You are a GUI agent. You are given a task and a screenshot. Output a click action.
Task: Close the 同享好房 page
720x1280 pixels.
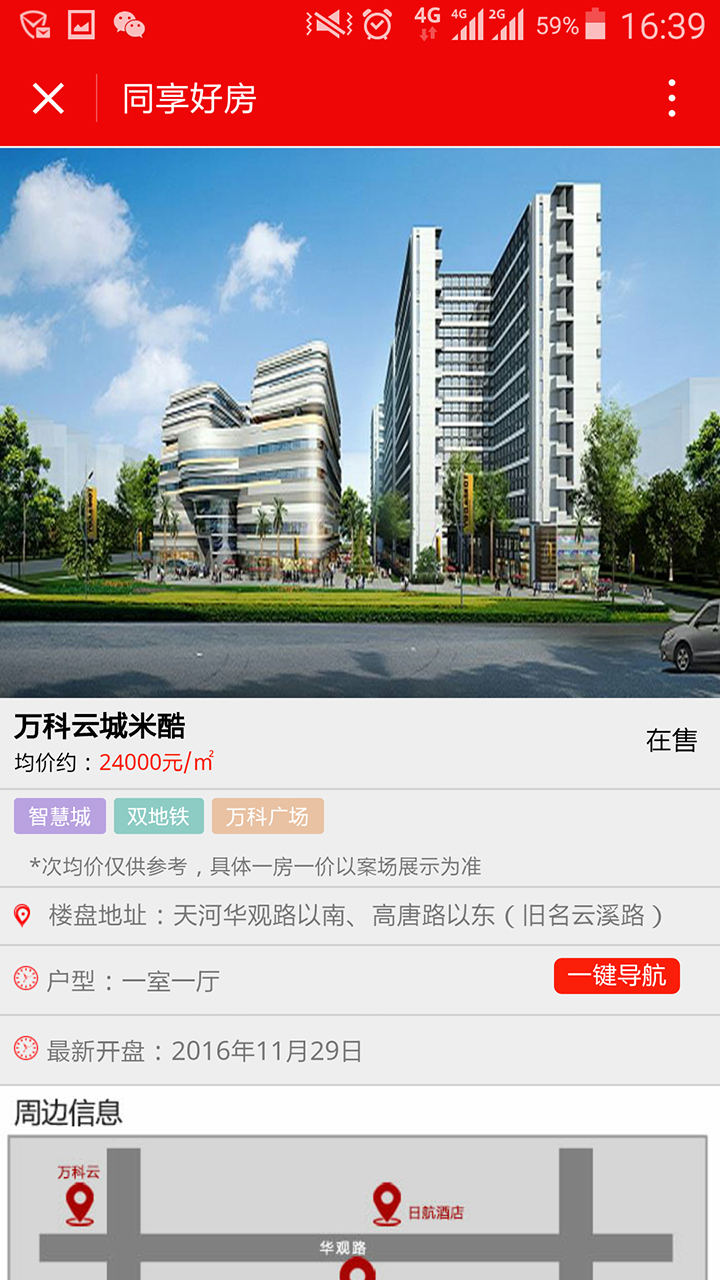point(48,99)
